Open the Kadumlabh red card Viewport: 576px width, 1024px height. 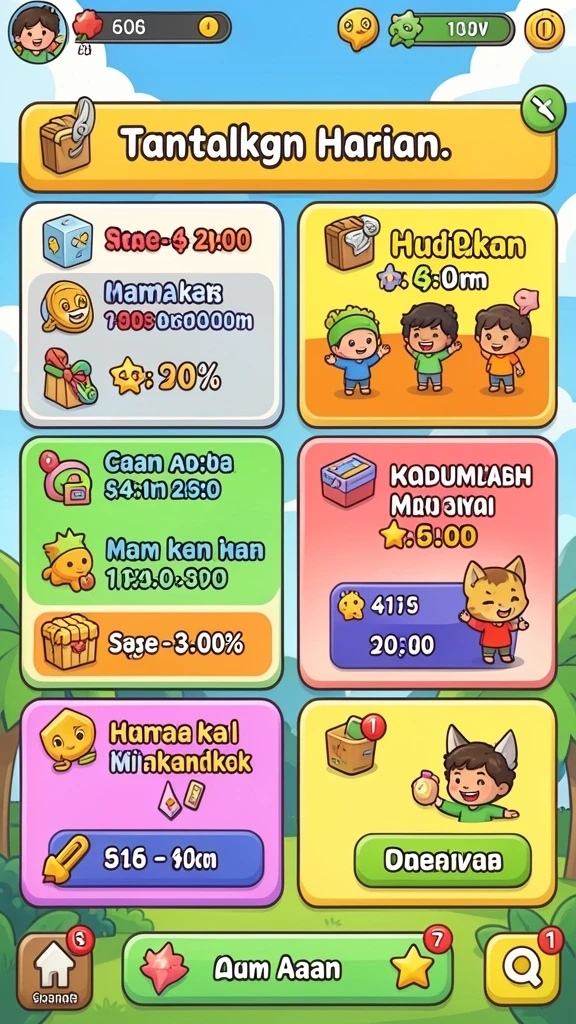click(427, 562)
